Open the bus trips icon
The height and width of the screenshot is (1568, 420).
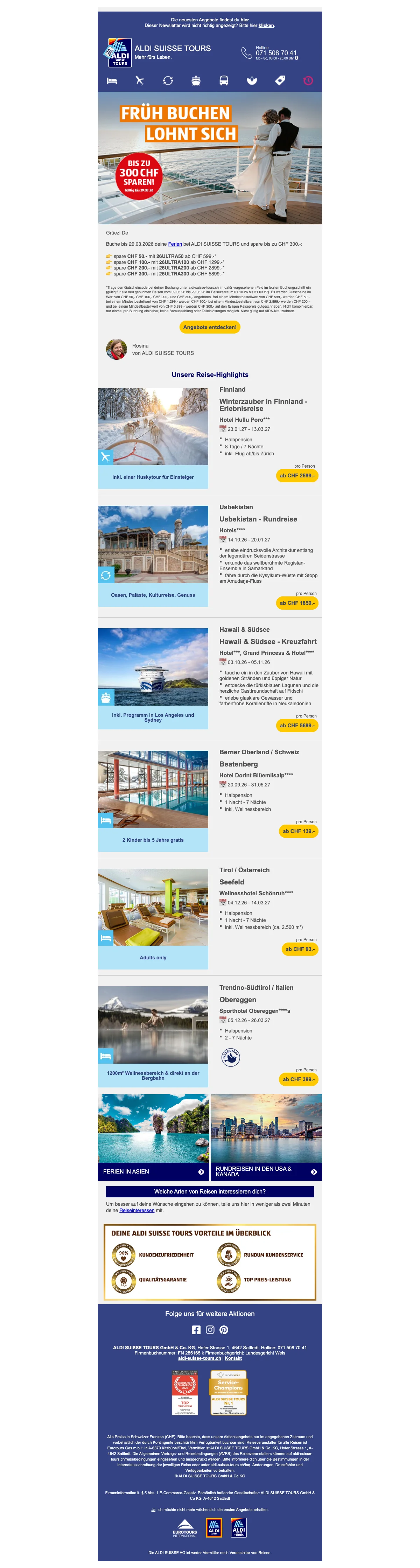tap(224, 80)
